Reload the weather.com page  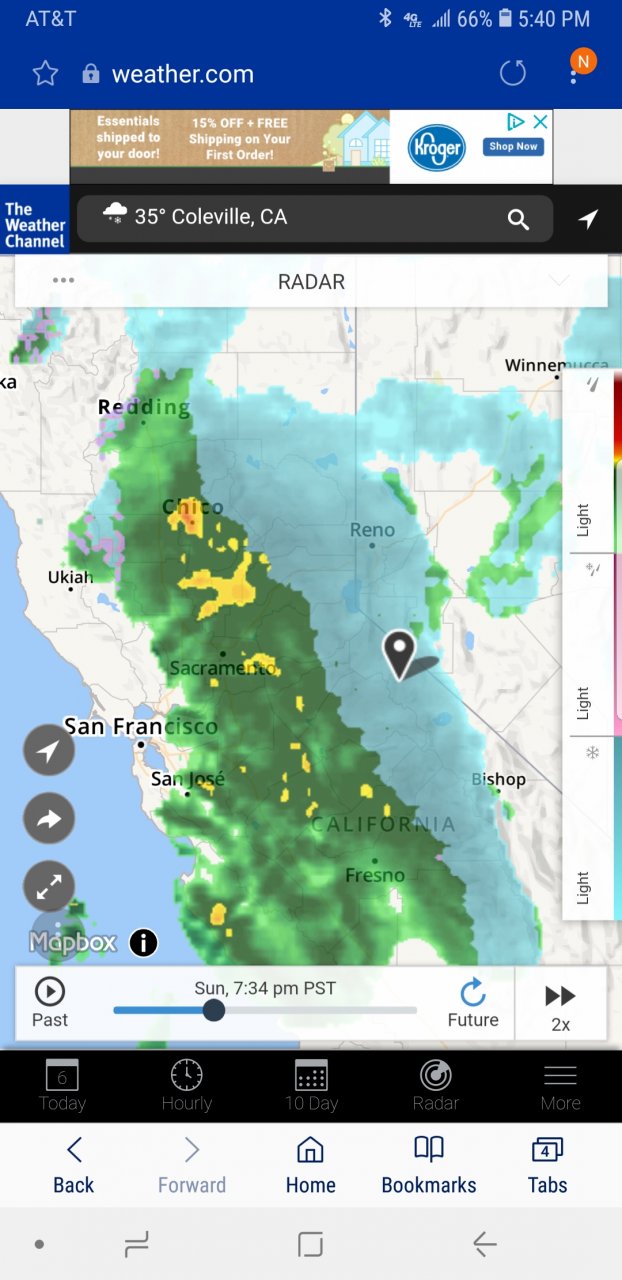point(512,73)
